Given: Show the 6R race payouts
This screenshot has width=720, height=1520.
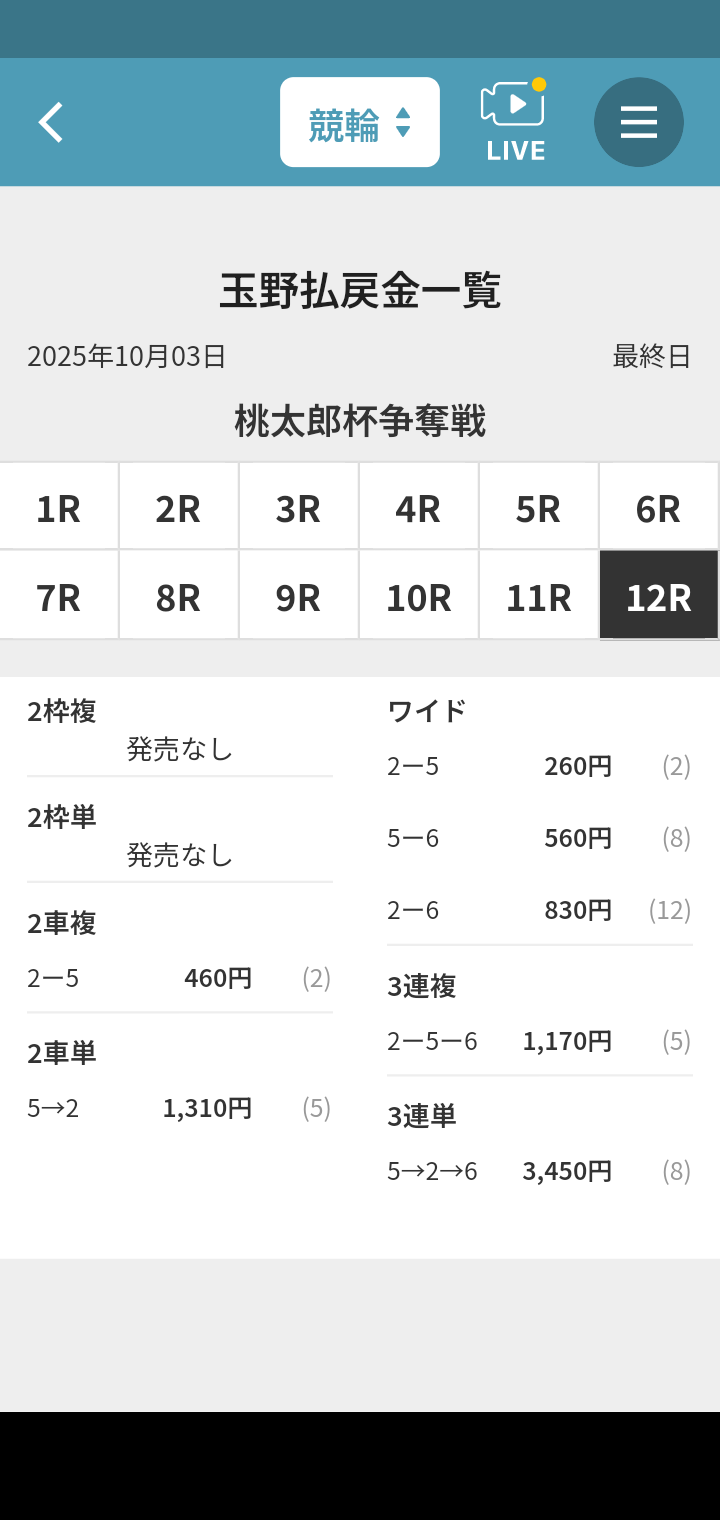Looking at the screenshot, I should click(659, 508).
